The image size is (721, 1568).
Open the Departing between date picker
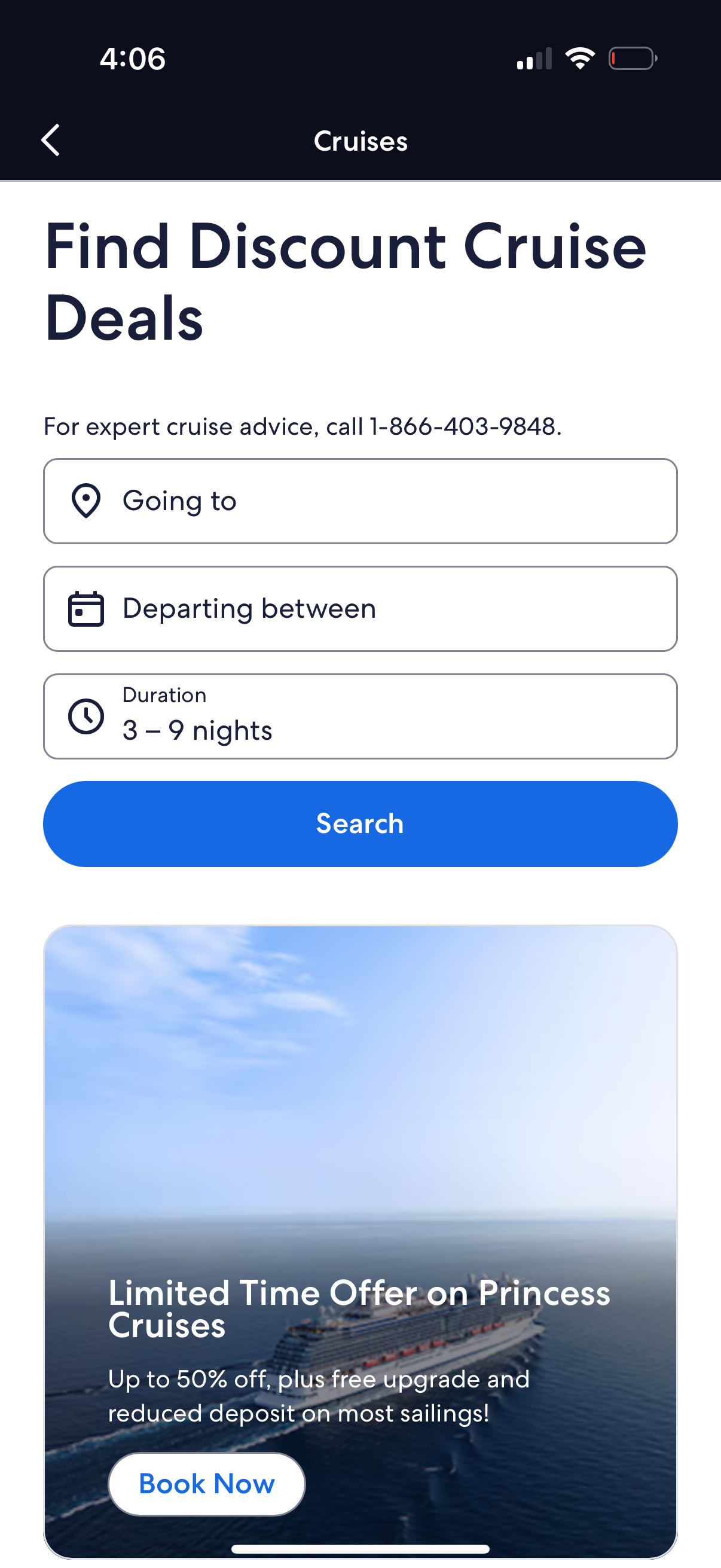[x=360, y=608]
